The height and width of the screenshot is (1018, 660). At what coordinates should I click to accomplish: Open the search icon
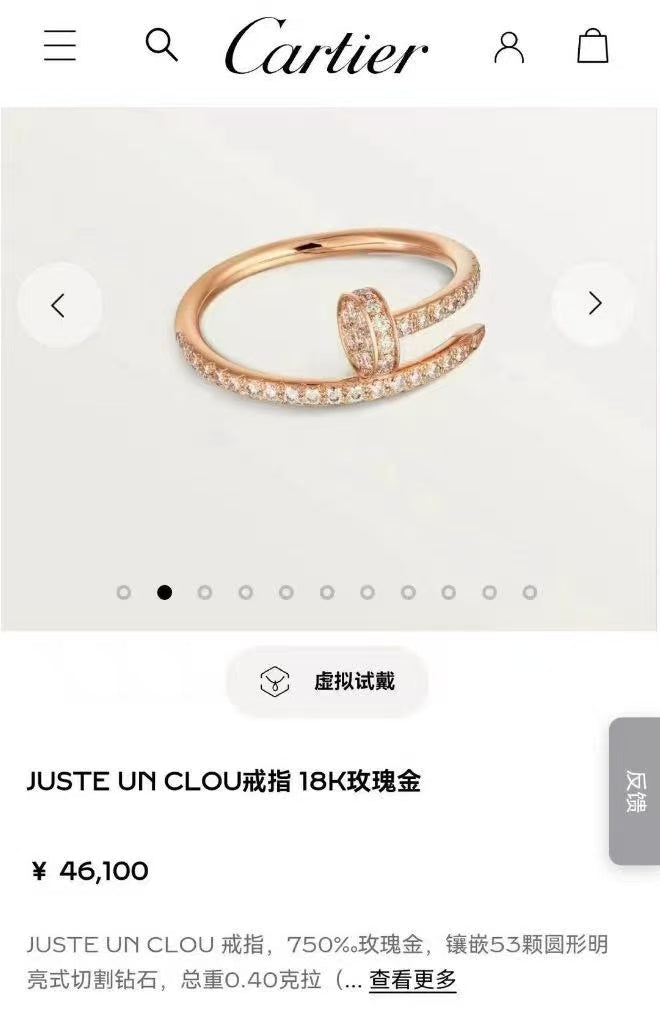coord(161,45)
